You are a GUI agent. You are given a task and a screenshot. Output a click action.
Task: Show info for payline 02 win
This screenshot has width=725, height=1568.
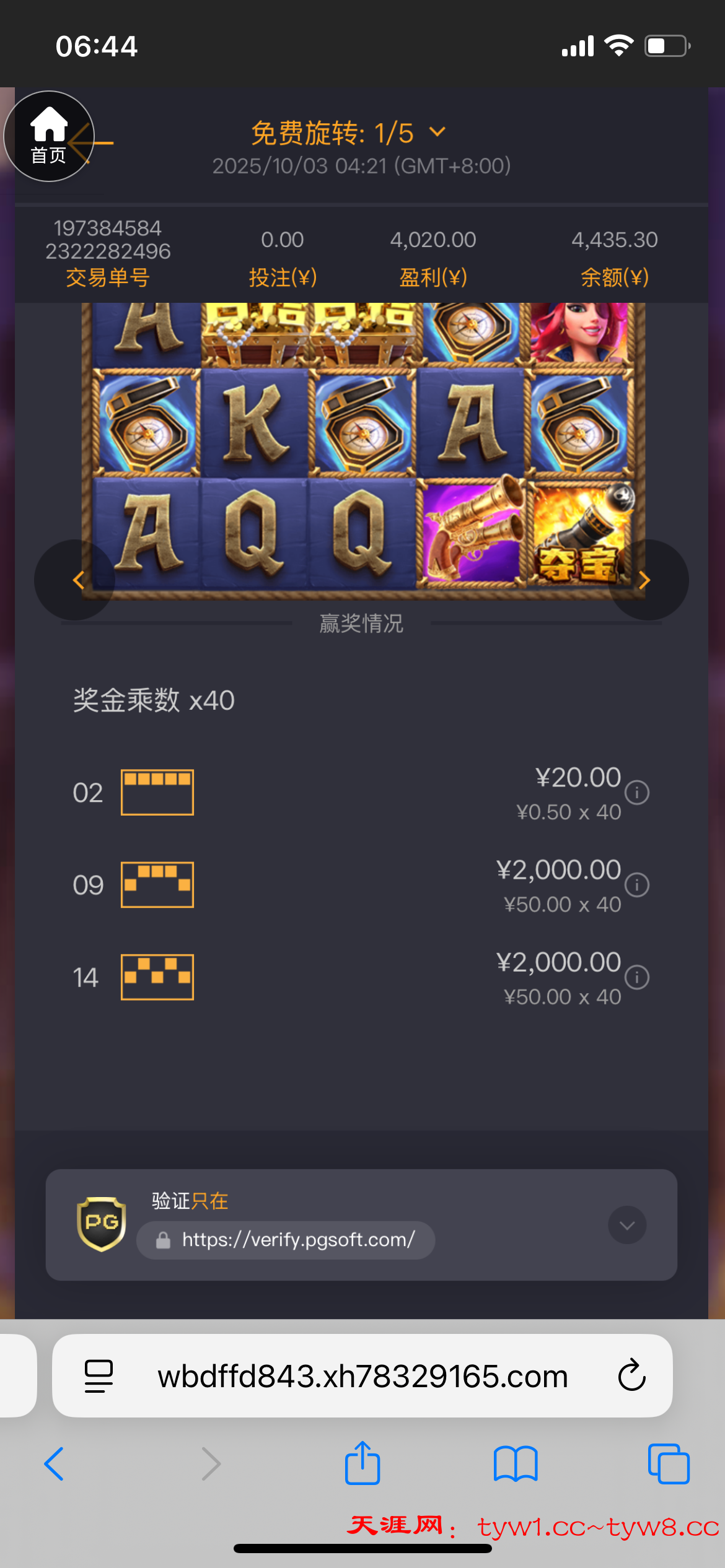(x=636, y=792)
